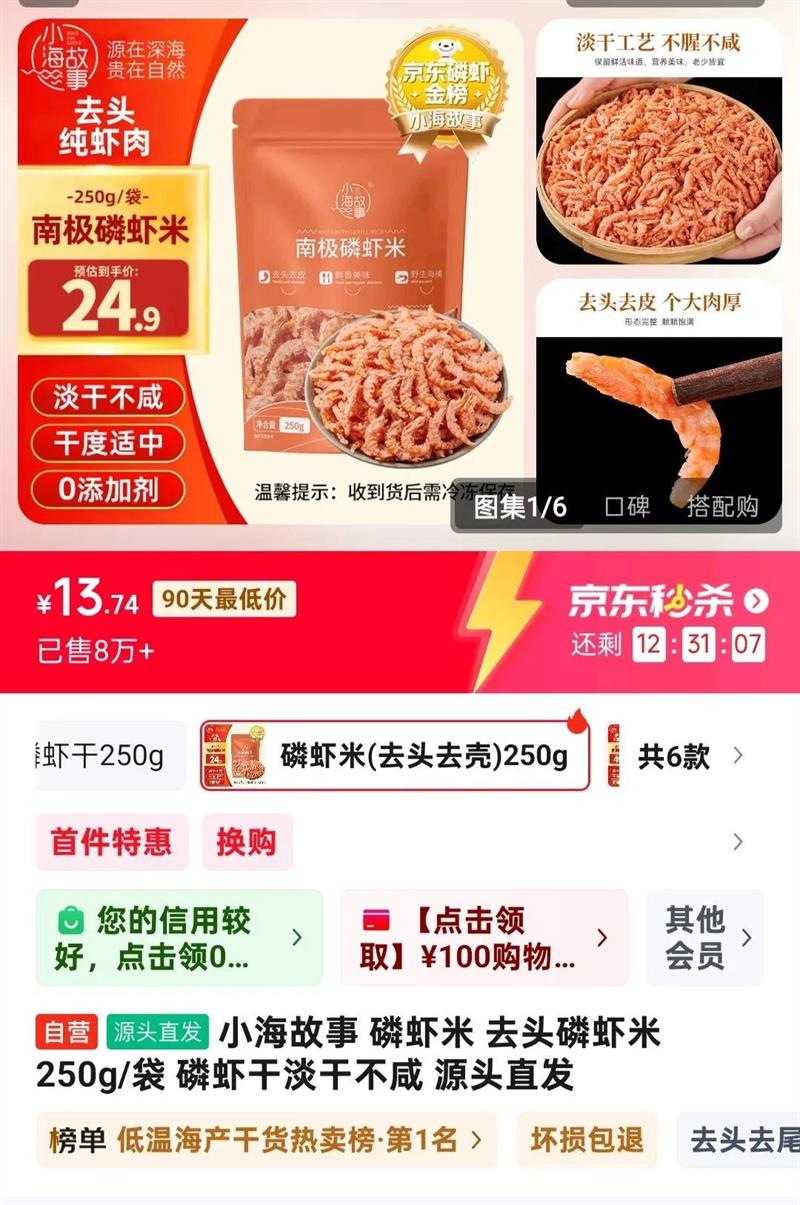Switch to the 搭配购 tab
The height and width of the screenshot is (1205, 800).
[x=722, y=507]
